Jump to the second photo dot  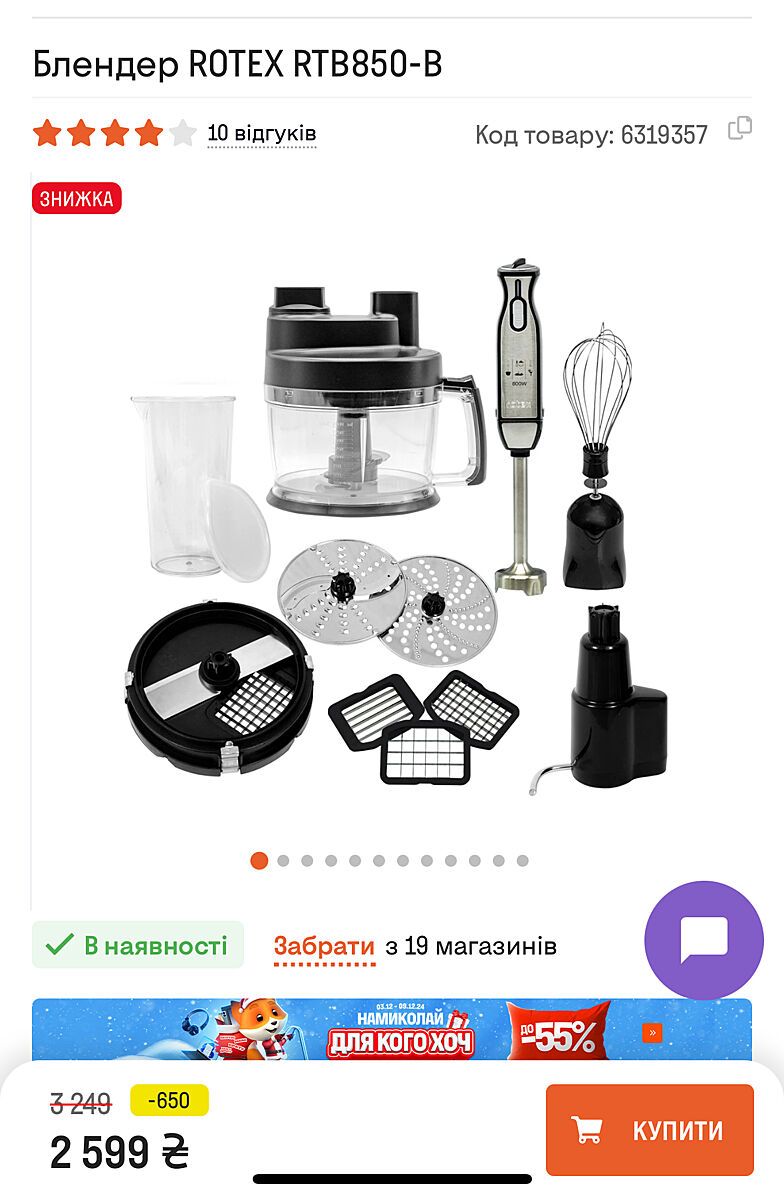(283, 861)
